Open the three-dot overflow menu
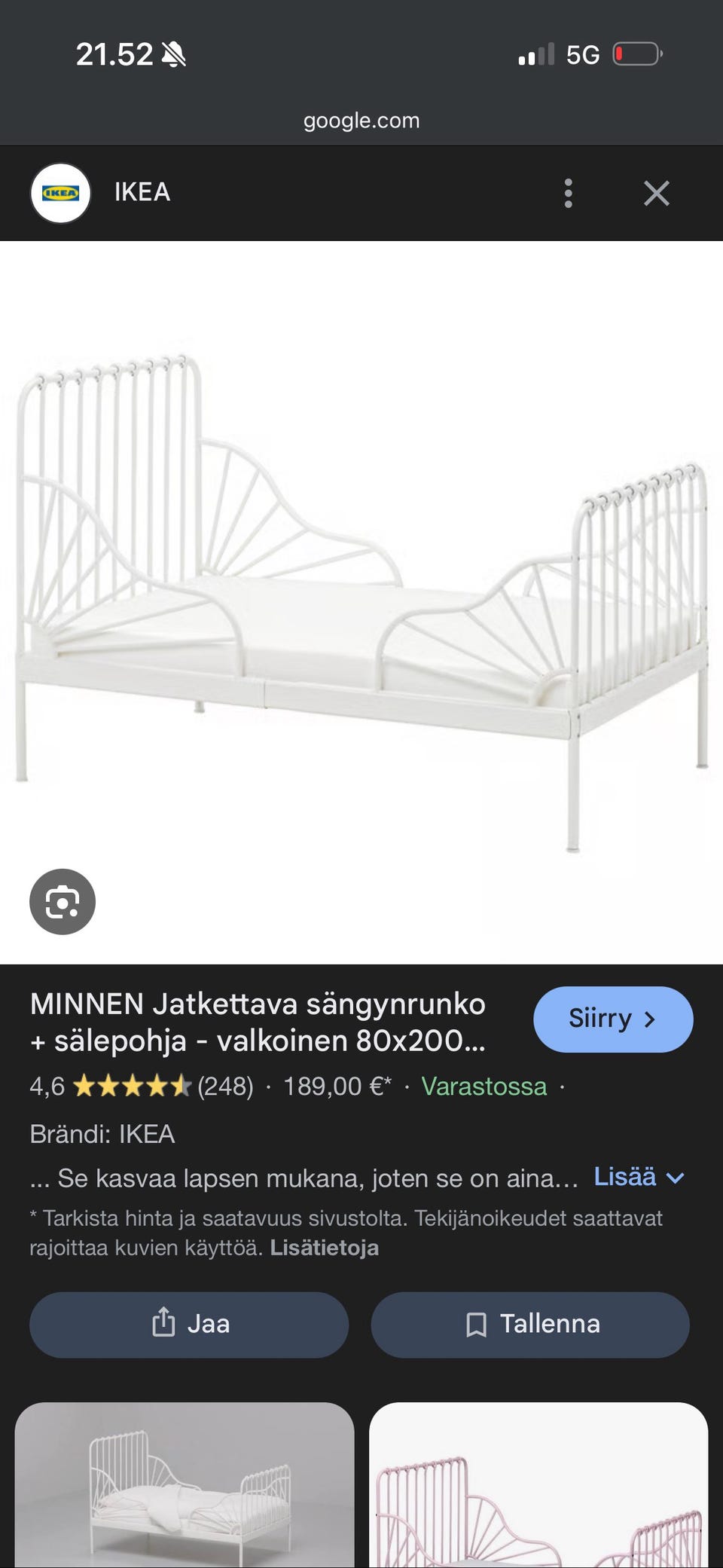Image resolution: width=723 pixels, height=1568 pixels. click(567, 194)
